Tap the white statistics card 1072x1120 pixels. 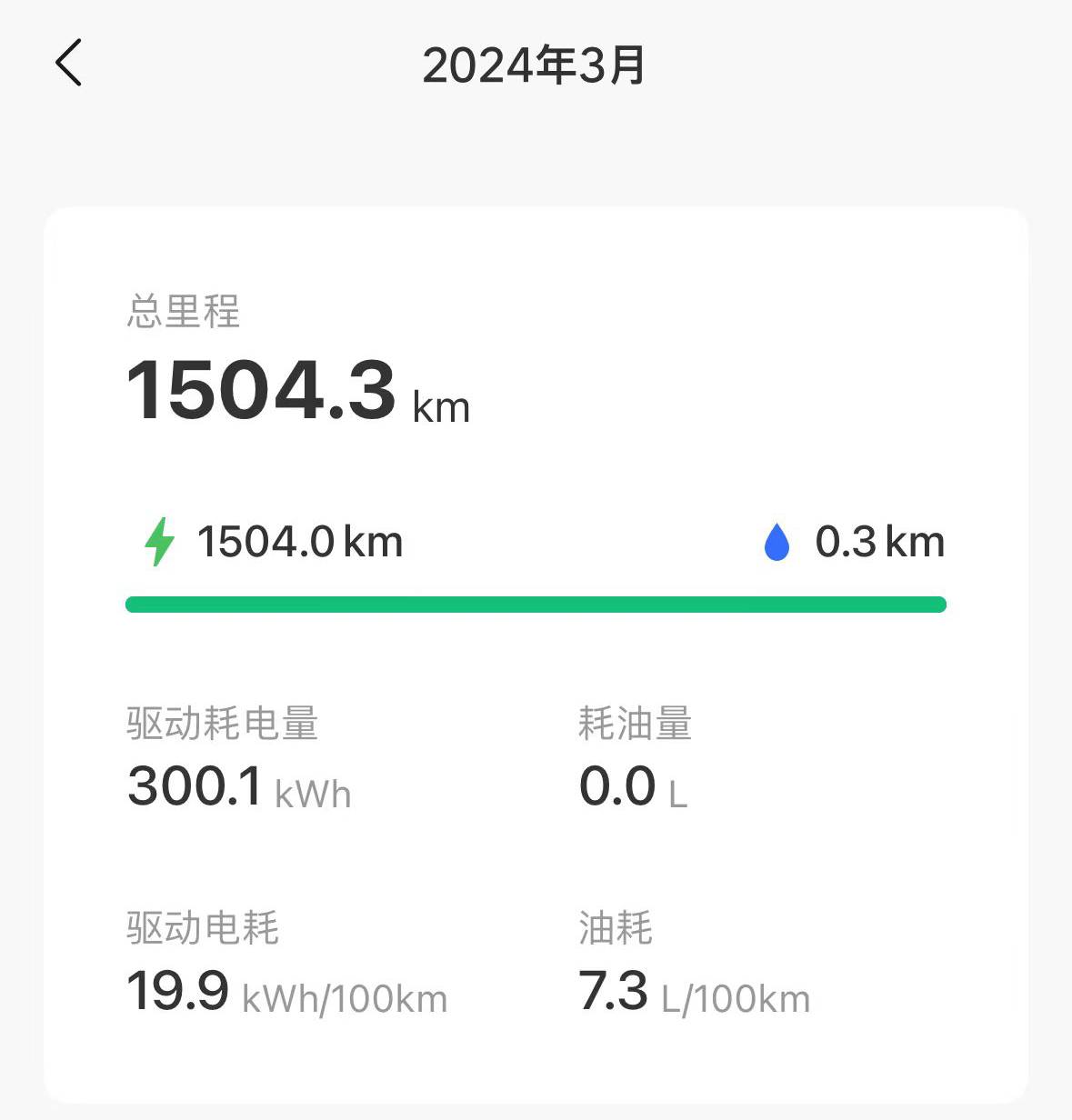tap(536, 655)
